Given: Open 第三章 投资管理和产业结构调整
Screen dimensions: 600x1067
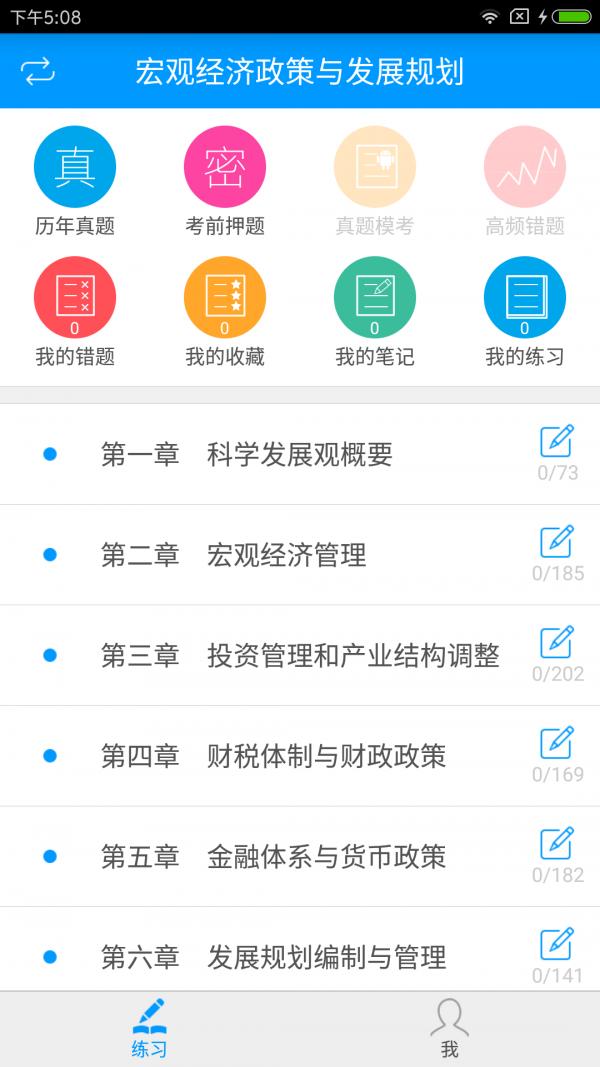Looking at the screenshot, I should [299, 656].
